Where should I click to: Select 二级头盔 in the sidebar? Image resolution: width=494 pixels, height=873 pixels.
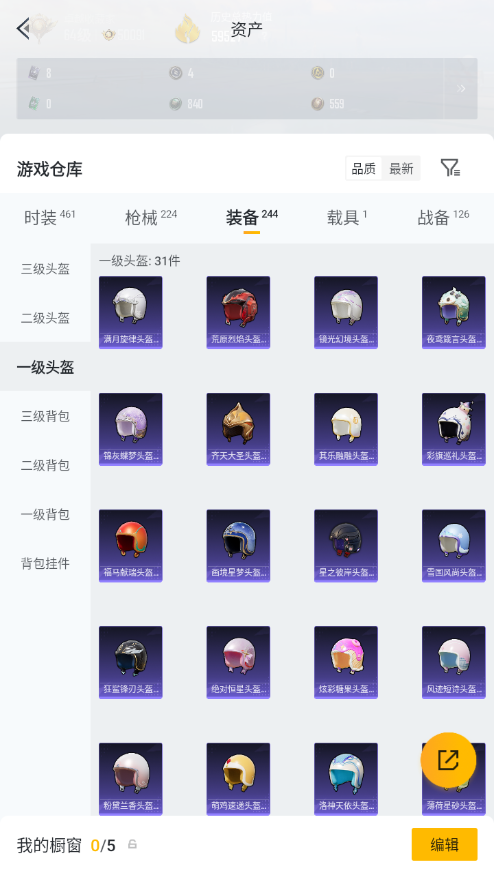click(x=45, y=318)
